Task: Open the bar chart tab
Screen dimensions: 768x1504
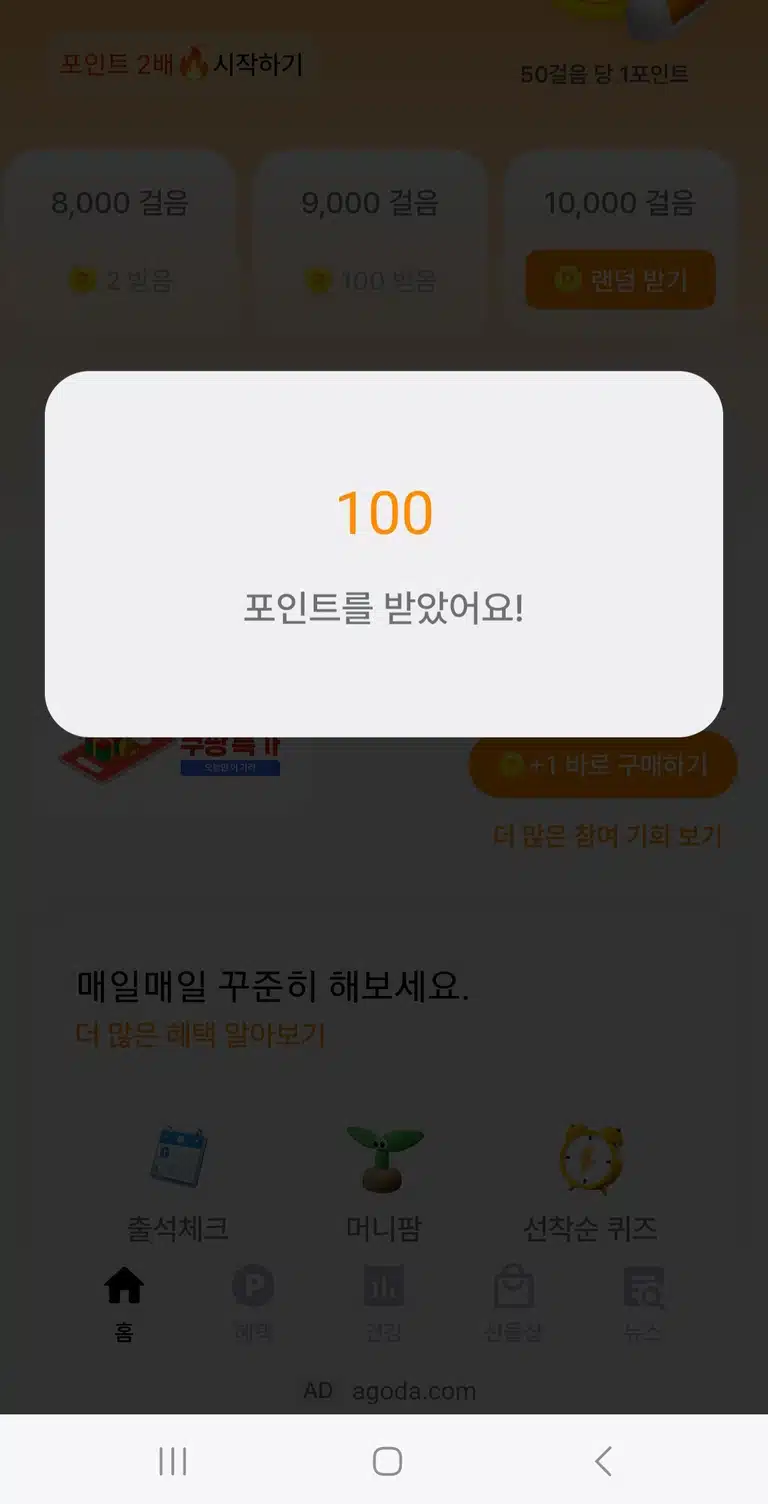Action: click(384, 1304)
